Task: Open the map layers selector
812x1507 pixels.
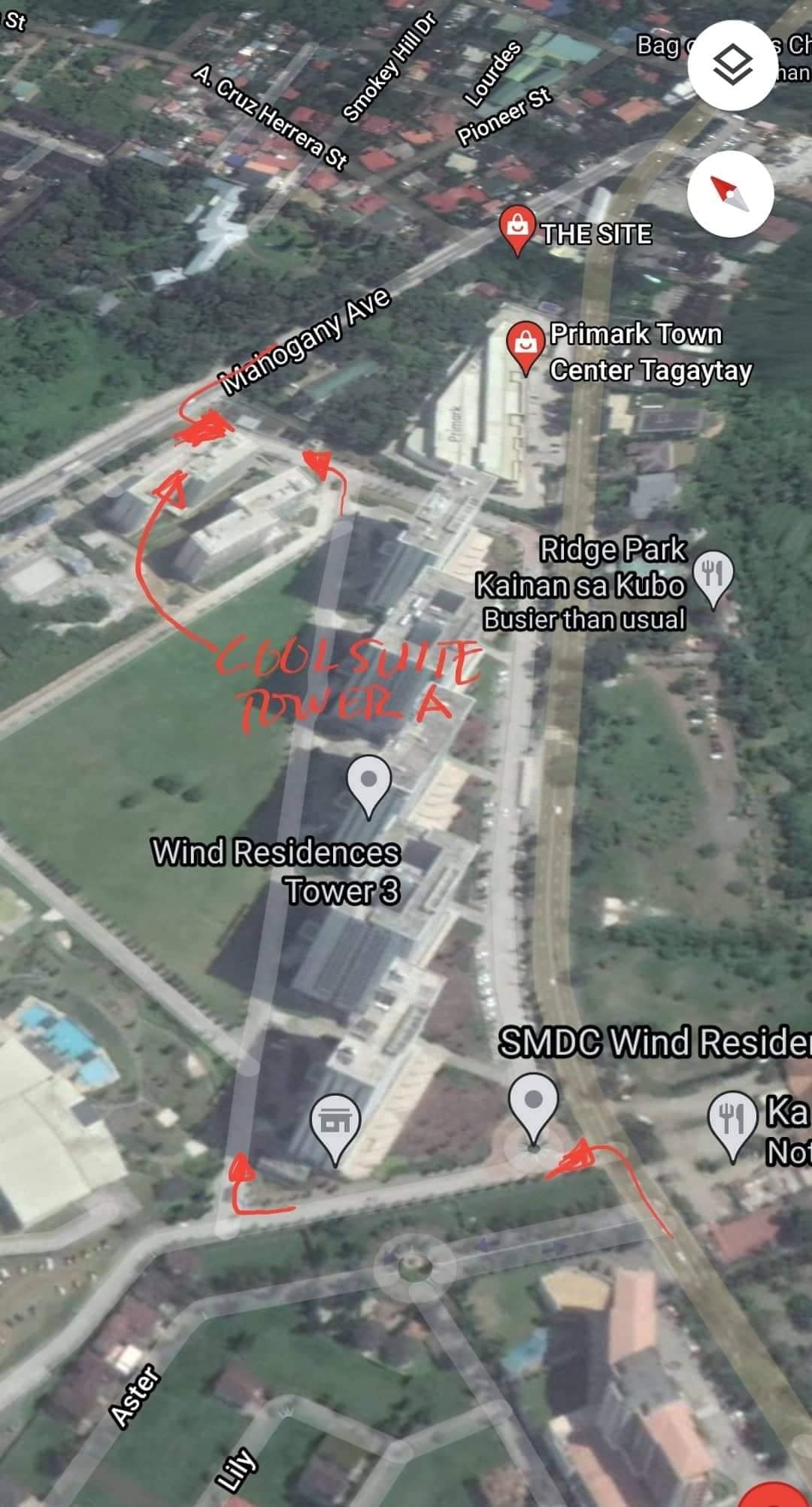Action: 731,65
